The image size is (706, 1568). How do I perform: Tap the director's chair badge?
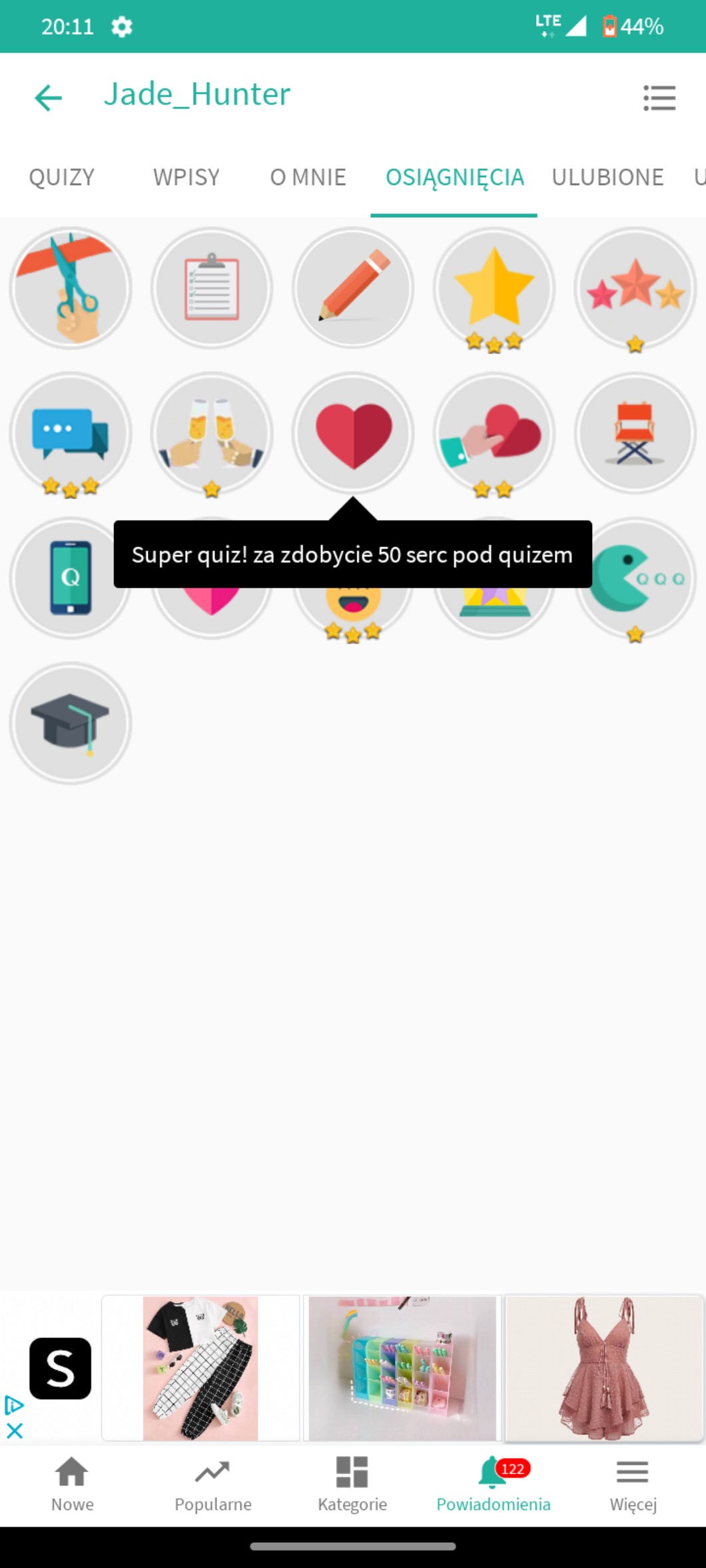click(x=635, y=433)
